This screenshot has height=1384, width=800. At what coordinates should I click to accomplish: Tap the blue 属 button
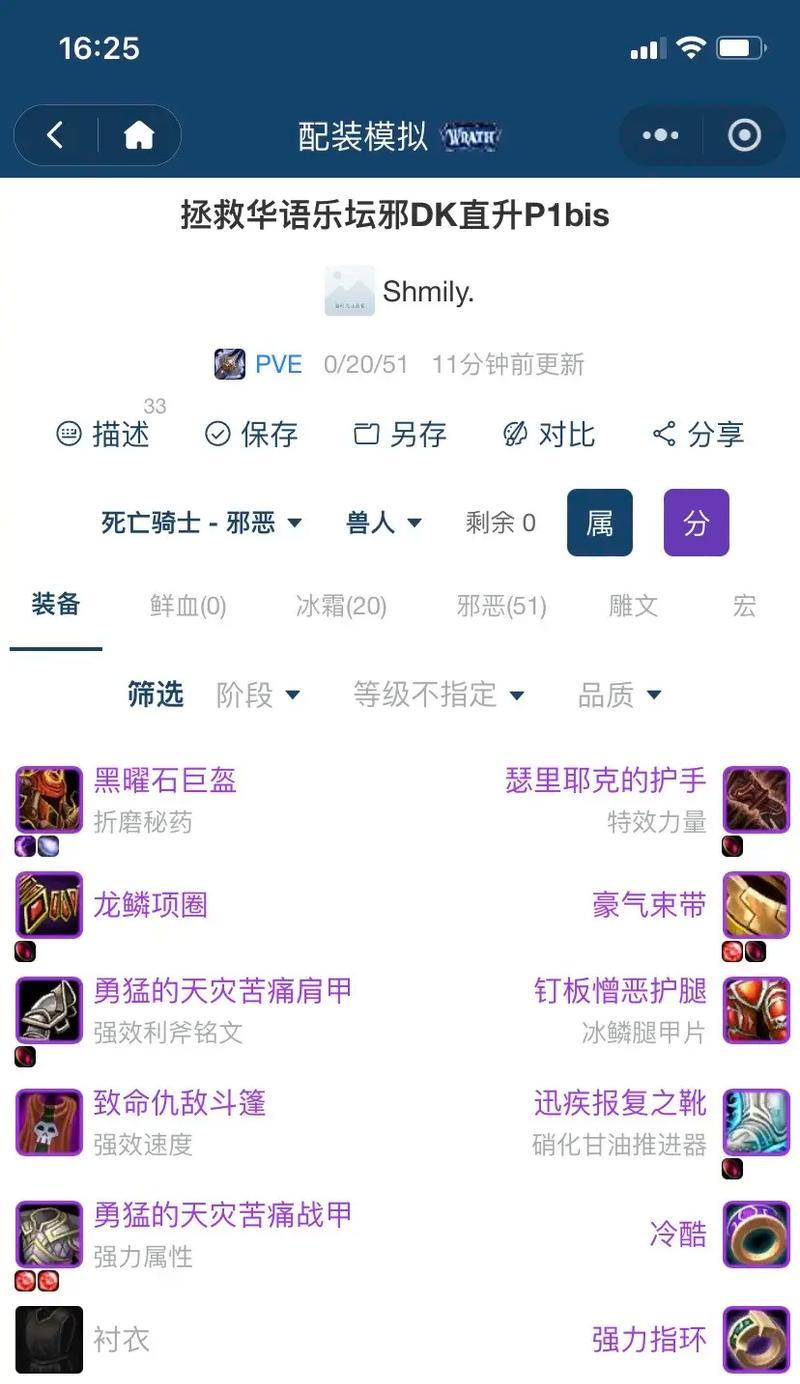tap(600, 522)
